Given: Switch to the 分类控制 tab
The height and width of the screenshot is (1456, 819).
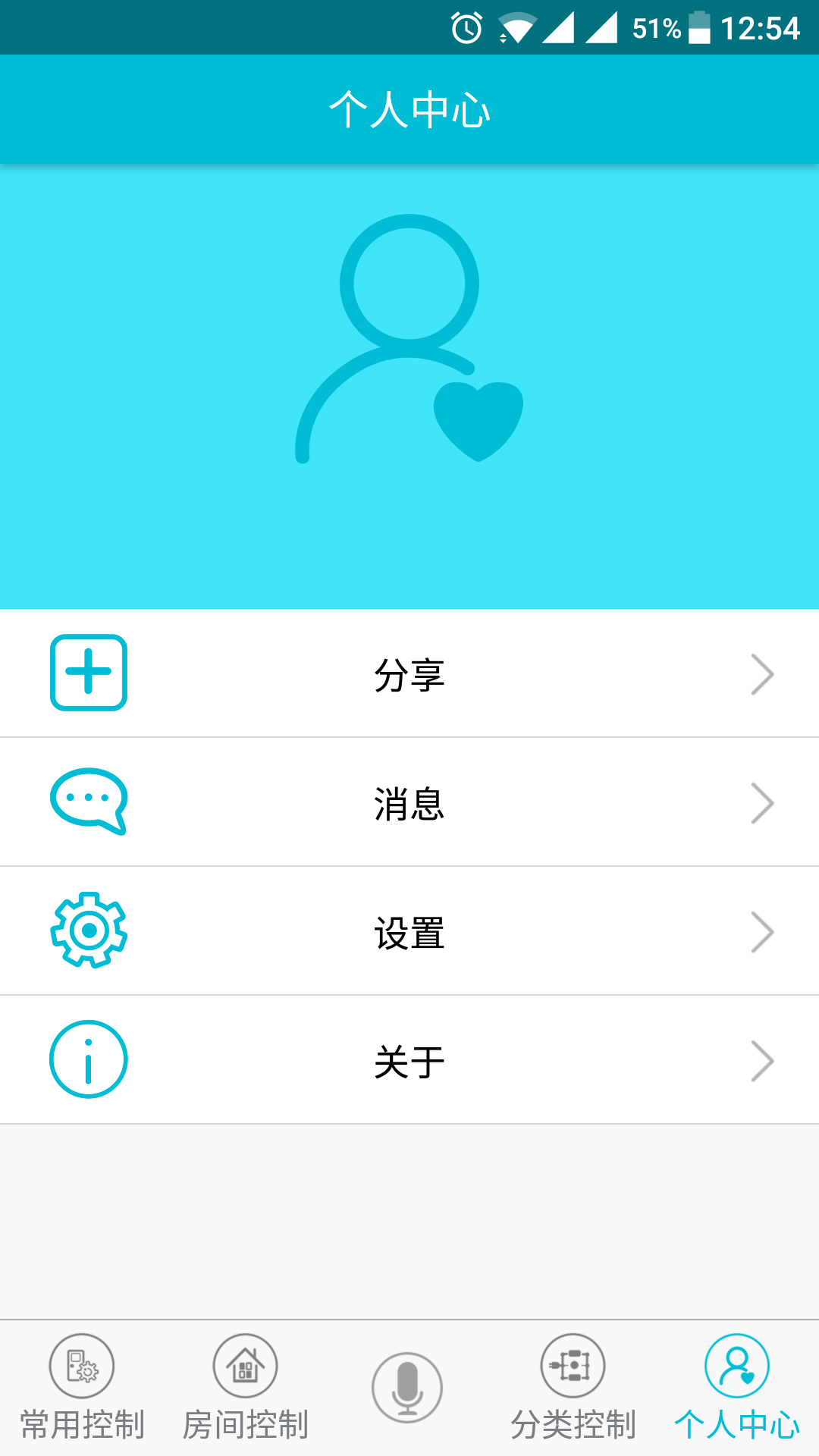Looking at the screenshot, I should coord(573,1389).
